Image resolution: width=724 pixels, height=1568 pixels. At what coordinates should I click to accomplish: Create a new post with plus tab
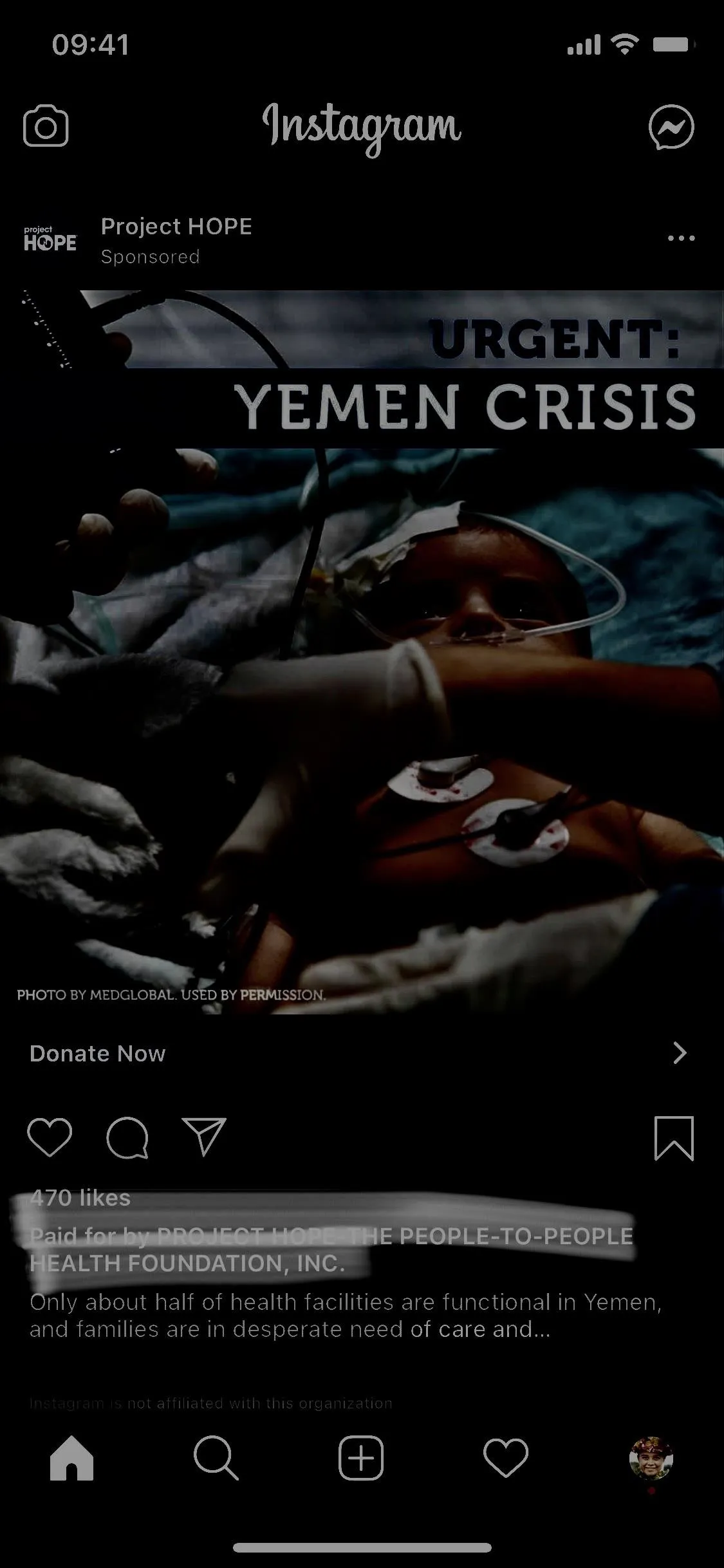point(361,1458)
